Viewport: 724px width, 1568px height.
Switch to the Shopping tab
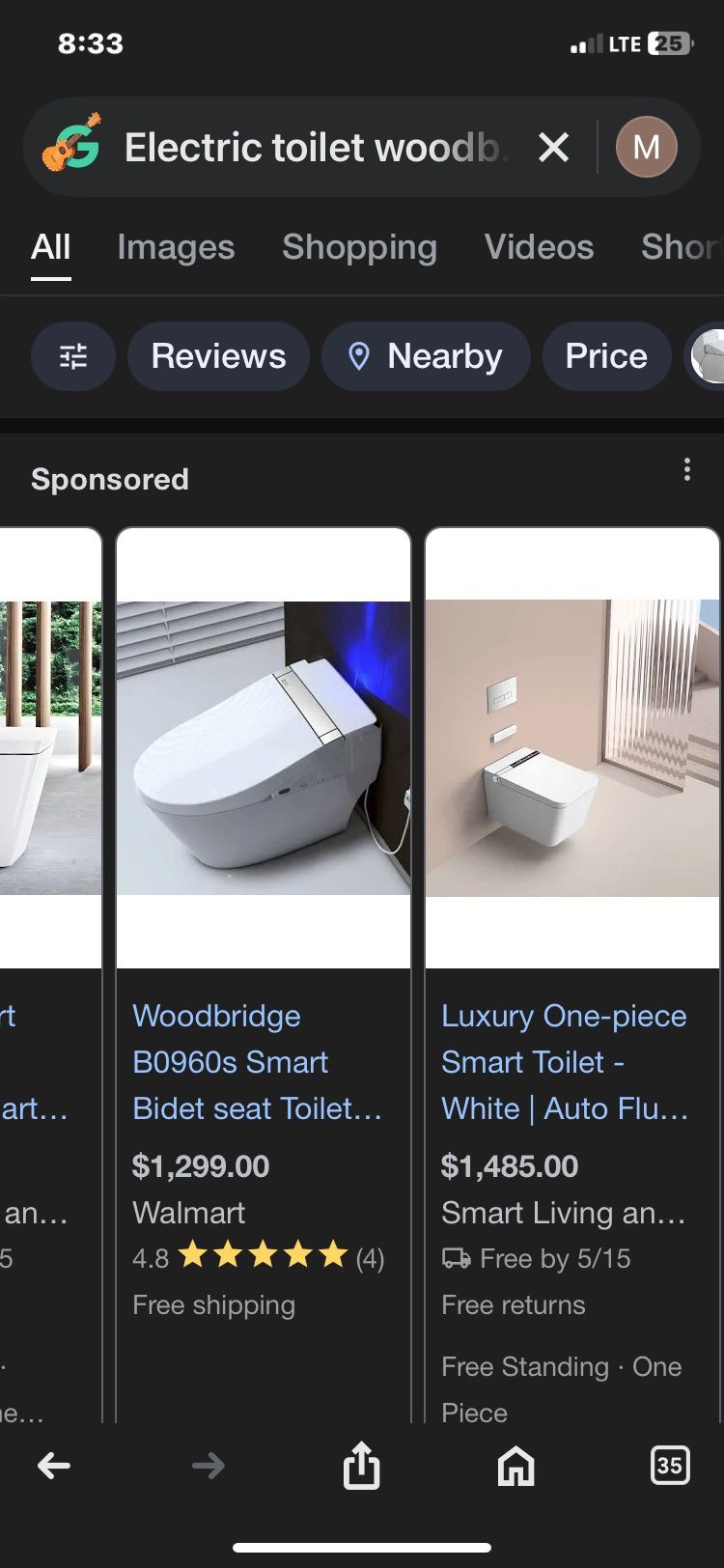click(x=359, y=247)
